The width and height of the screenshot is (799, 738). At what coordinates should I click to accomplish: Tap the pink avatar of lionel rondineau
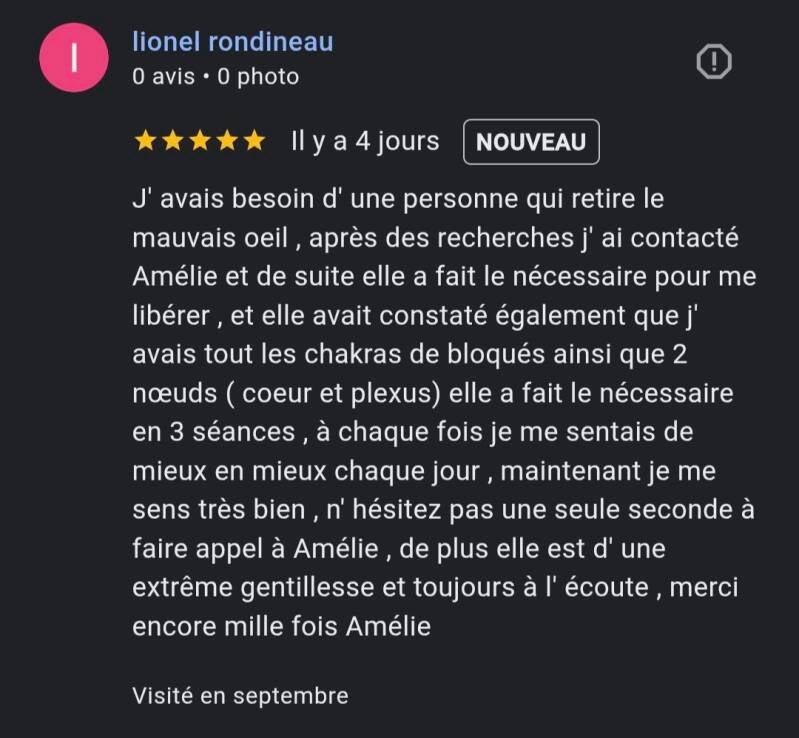click(71, 58)
